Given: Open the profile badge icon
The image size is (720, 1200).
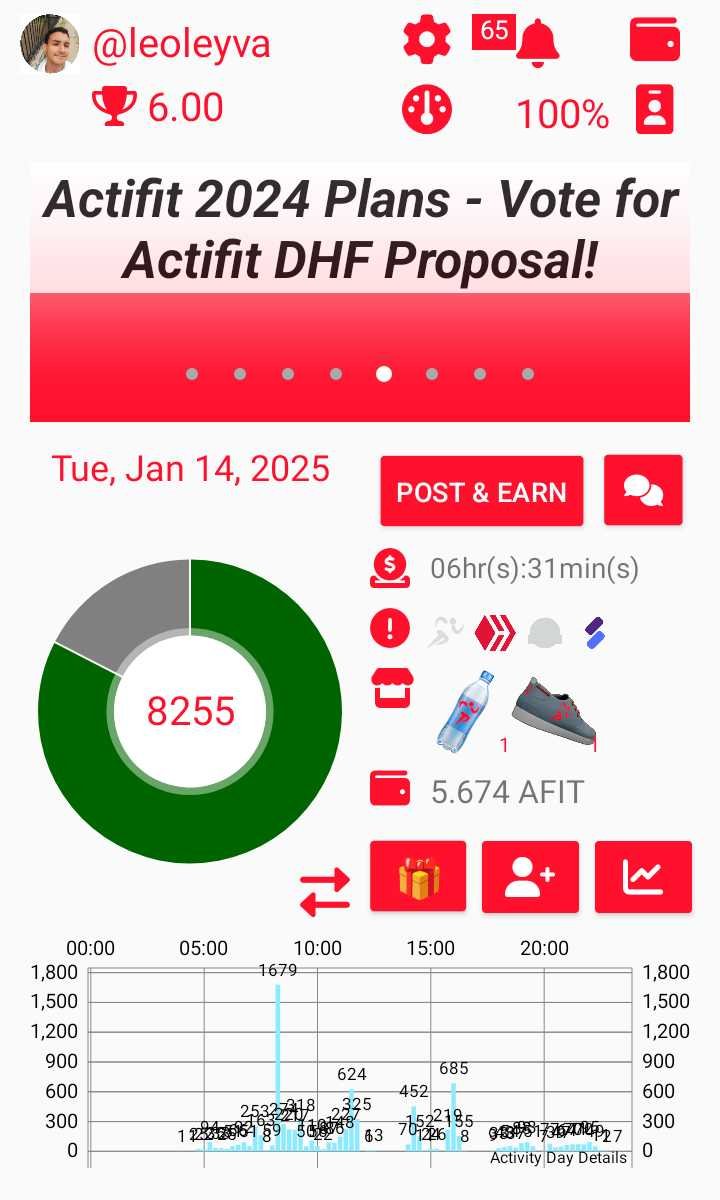Looking at the screenshot, I should pos(655,109).
